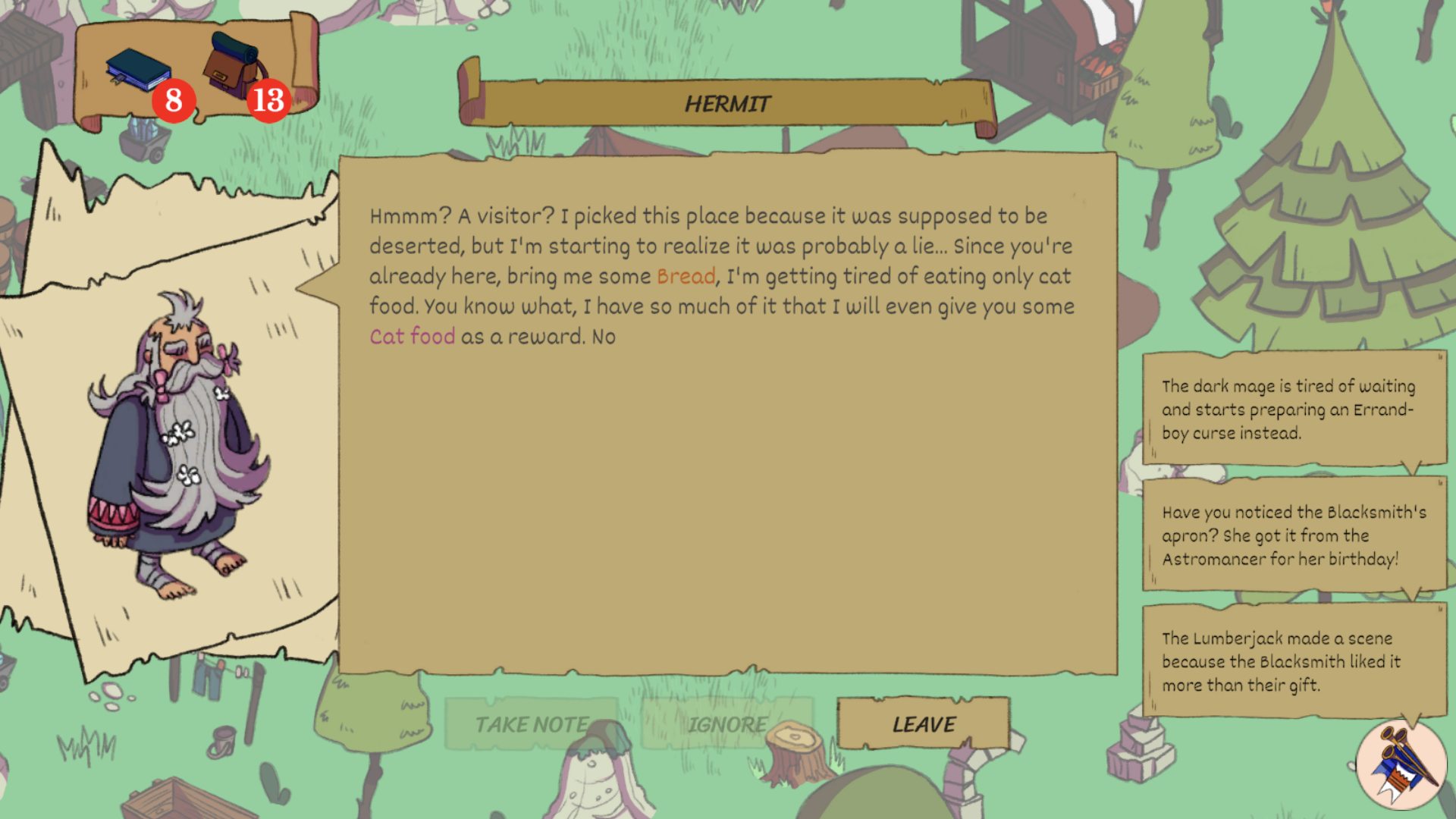Open the horn announcements icon
The image size is (1456, 819).
point(1401,764)
